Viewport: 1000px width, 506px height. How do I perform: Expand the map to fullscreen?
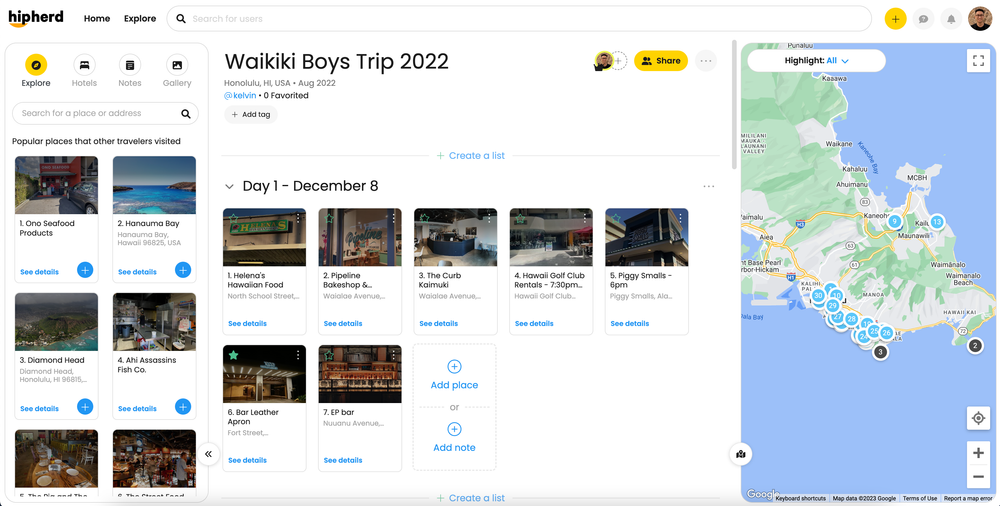(978, 61)
